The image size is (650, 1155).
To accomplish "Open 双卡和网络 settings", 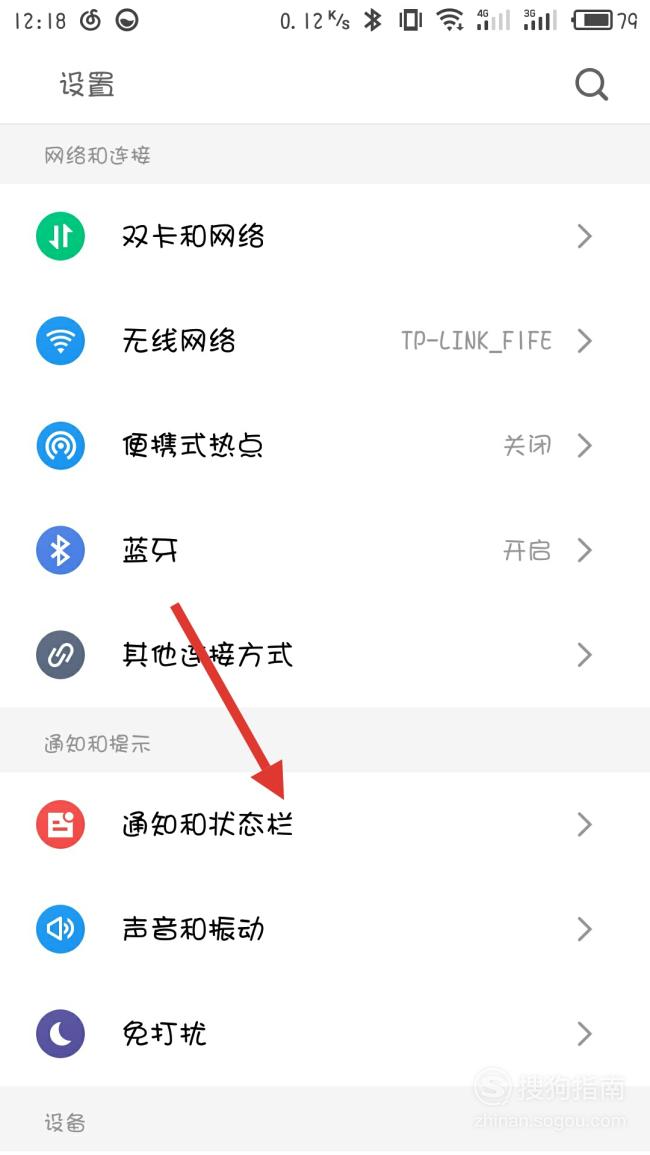I will coord(325,236).
